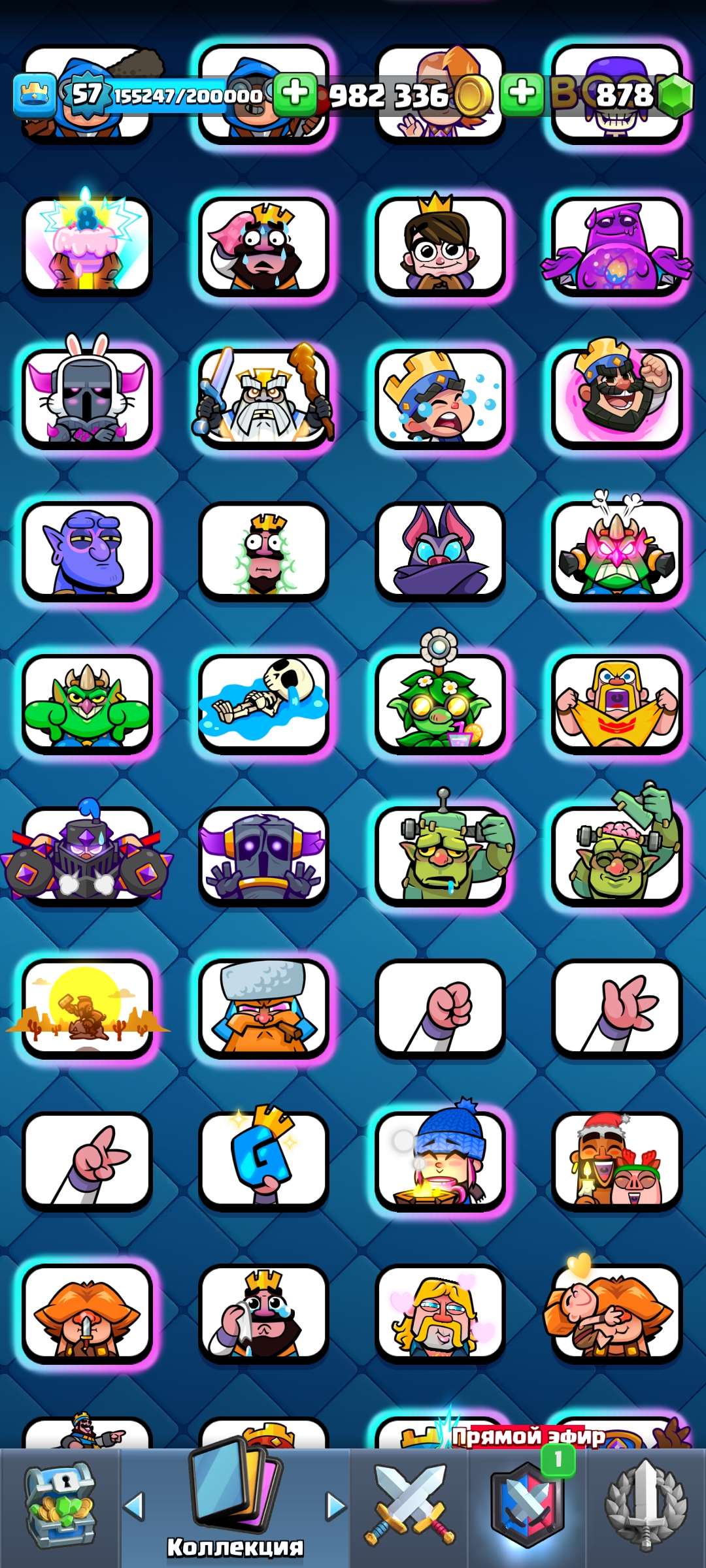Tap the green plus next to gold
706x1568 pixels.
[x=295, y=93]
